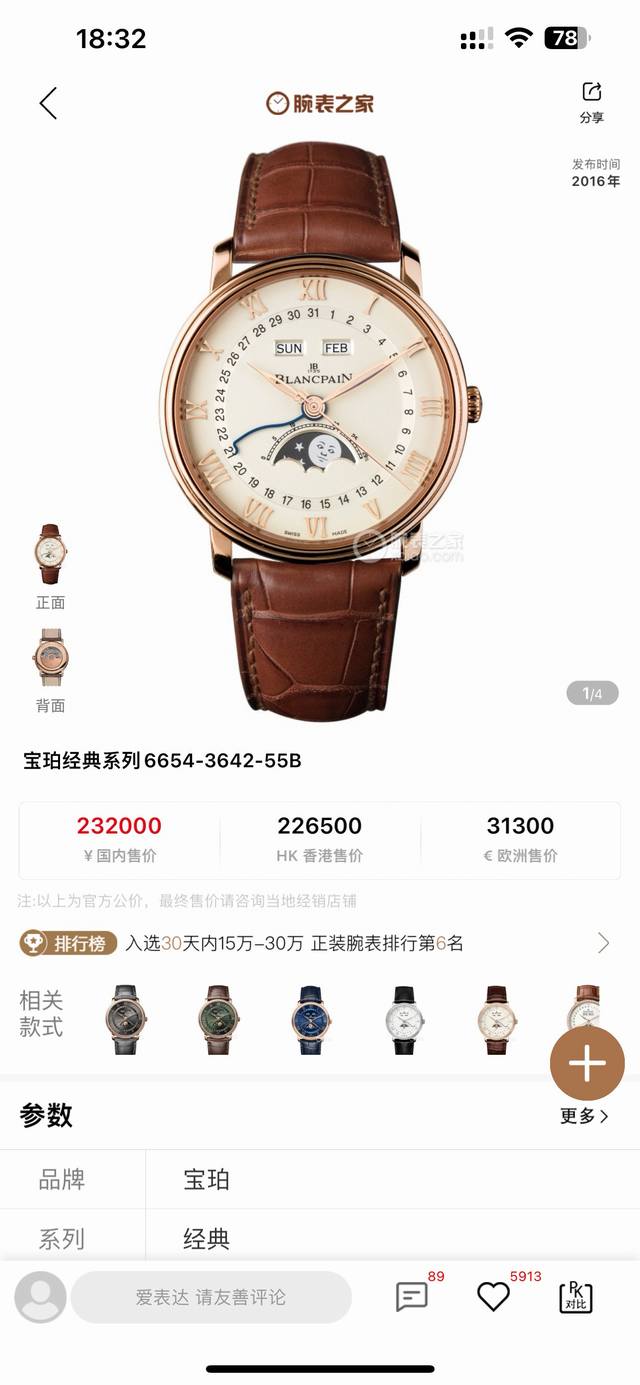Select the 背面 back view thumbnail
Image resolution: width=640 pixels, height=1385 pixels.
click(50, 670)
